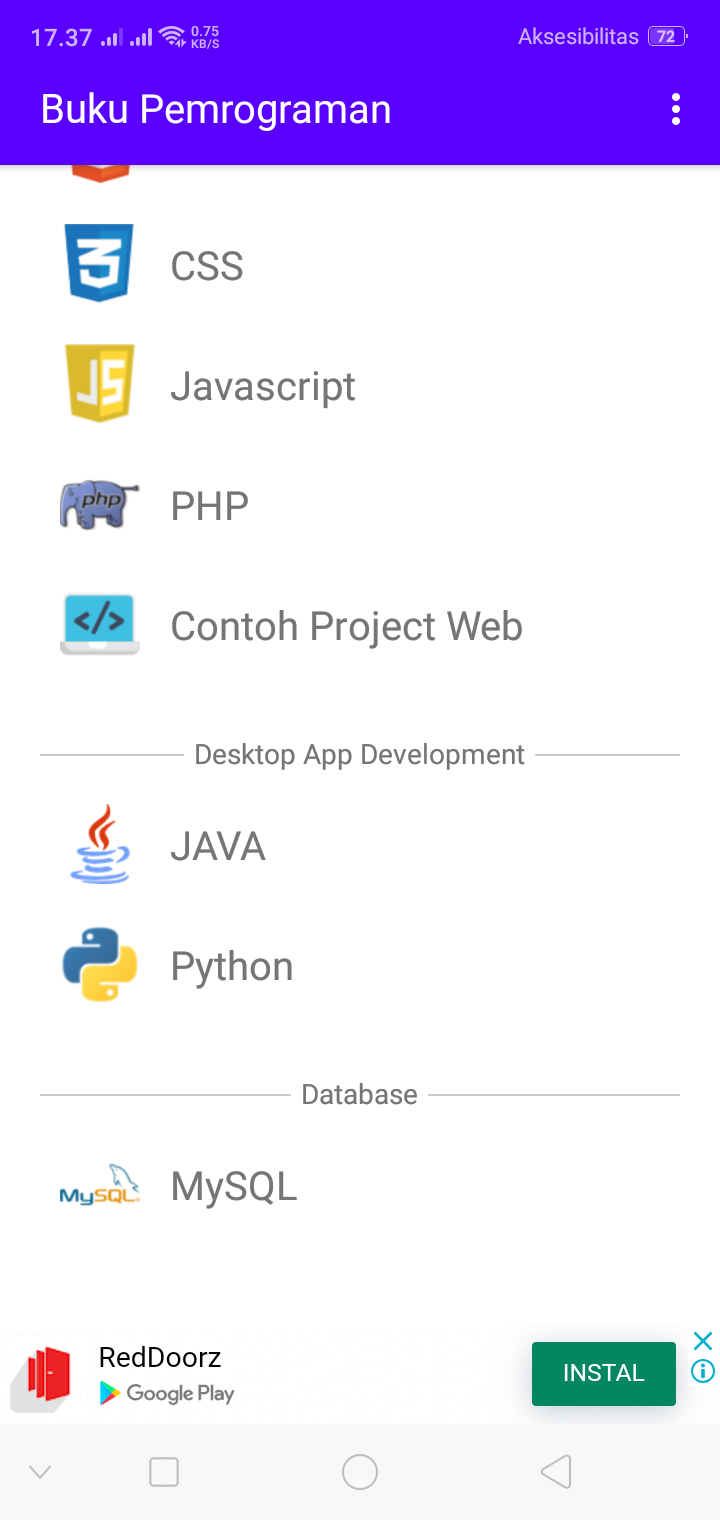Go back using the system back button
720x1520 pixels.
pyautogui.click(x=556, y=1471)
